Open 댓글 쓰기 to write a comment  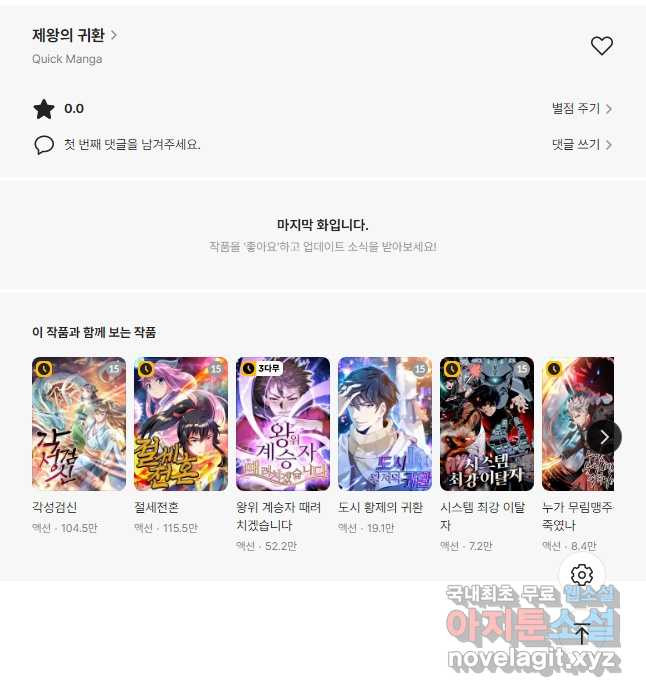pos(581,144)
